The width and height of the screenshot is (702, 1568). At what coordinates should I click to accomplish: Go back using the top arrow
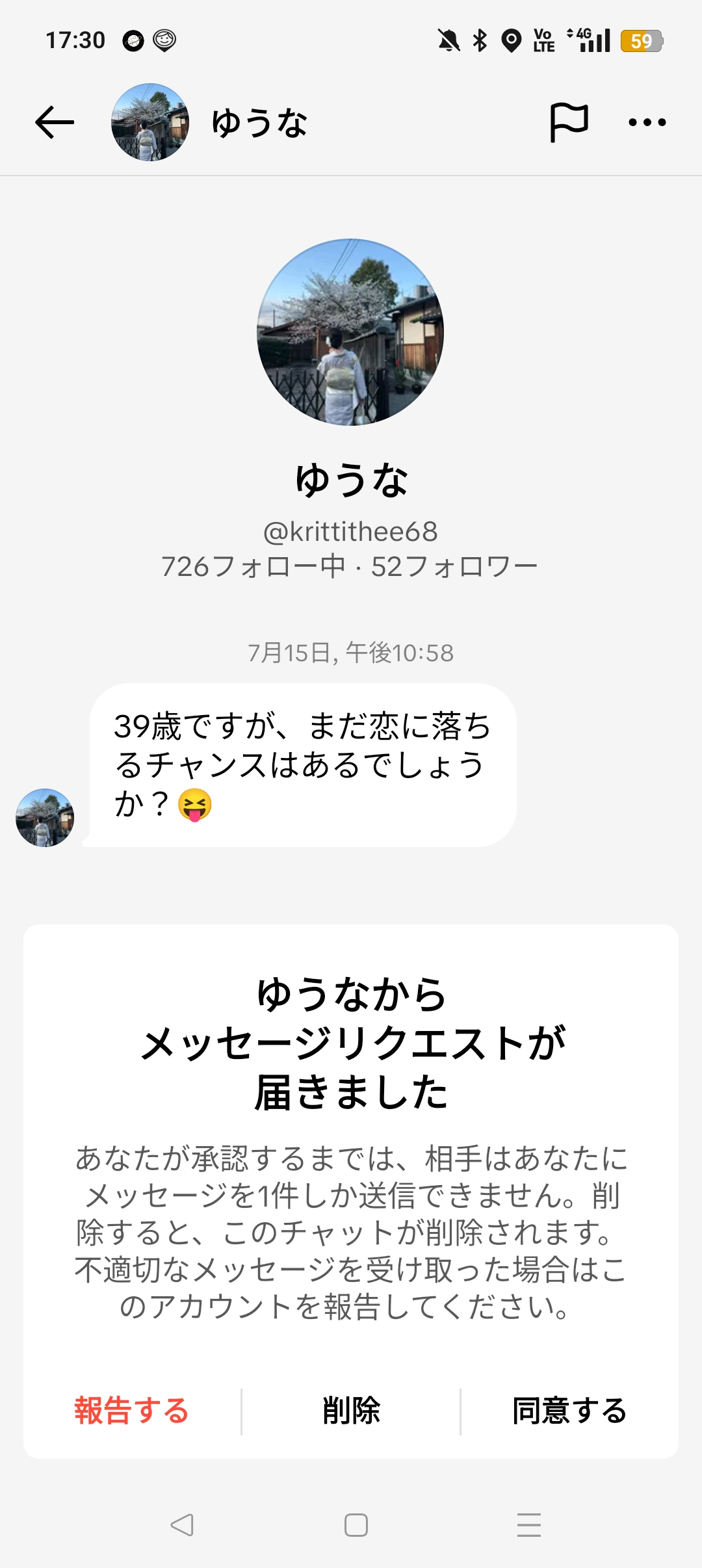(55, 122)
